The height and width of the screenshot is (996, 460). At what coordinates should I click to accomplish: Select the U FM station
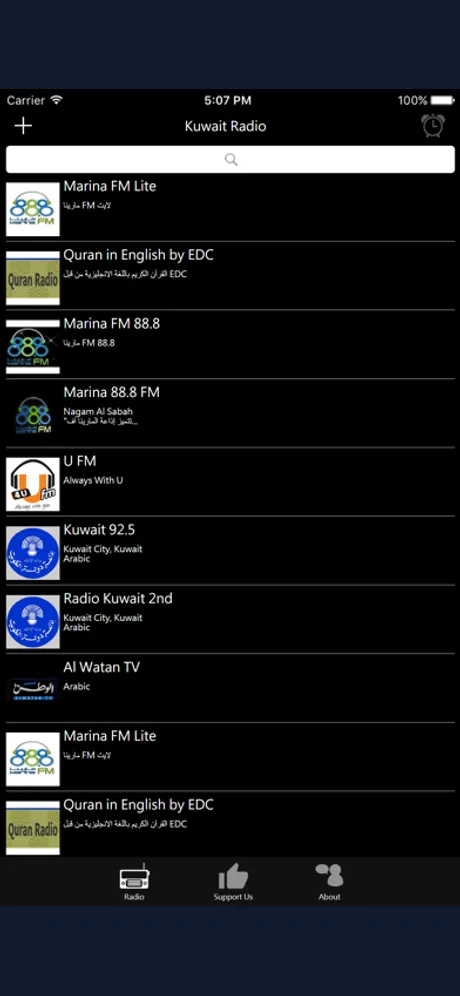230,482
